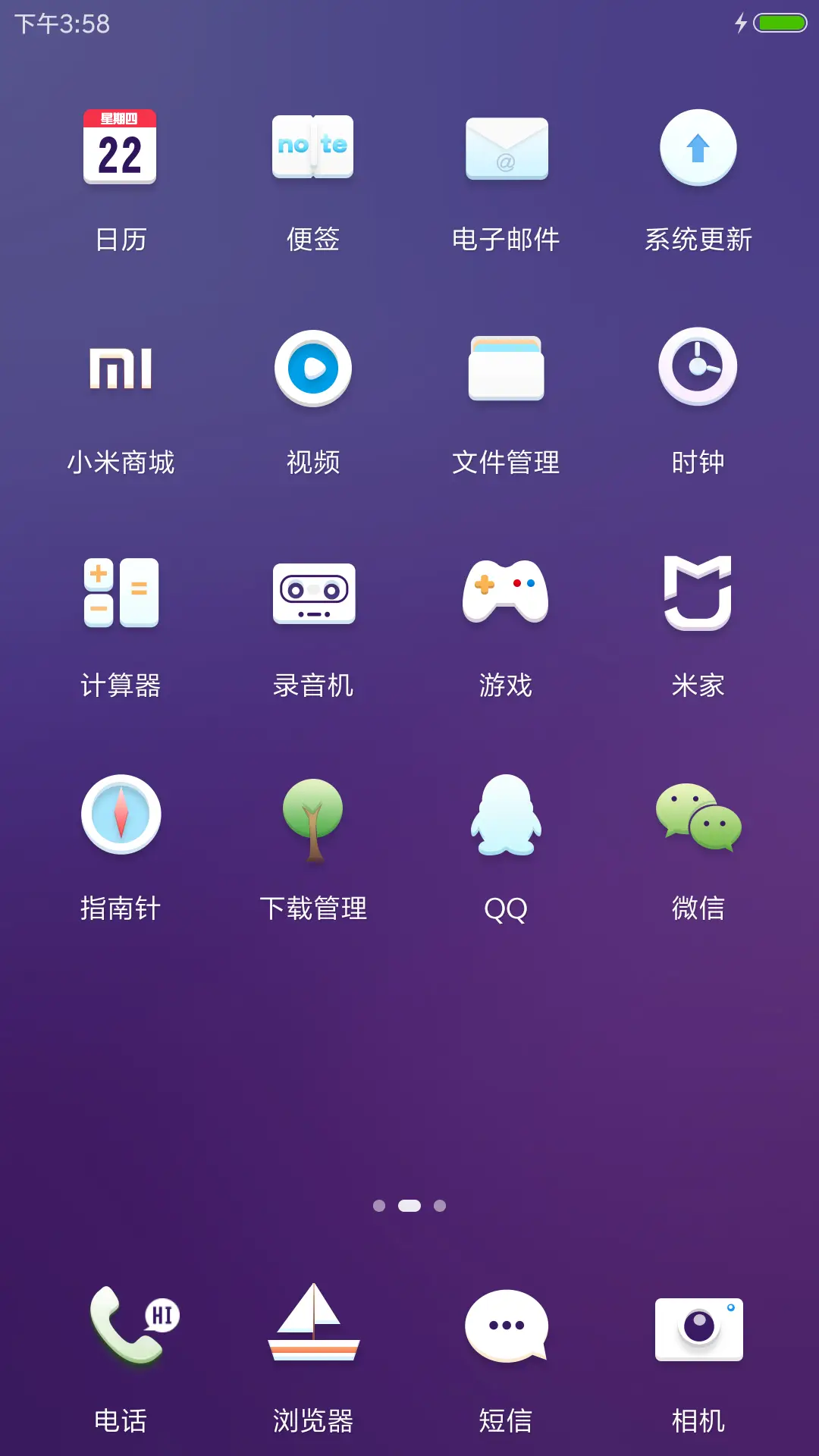The height and width of the screenshot is (1456, 819).
Task: Open System Update
Action: [x=698, y=149]
